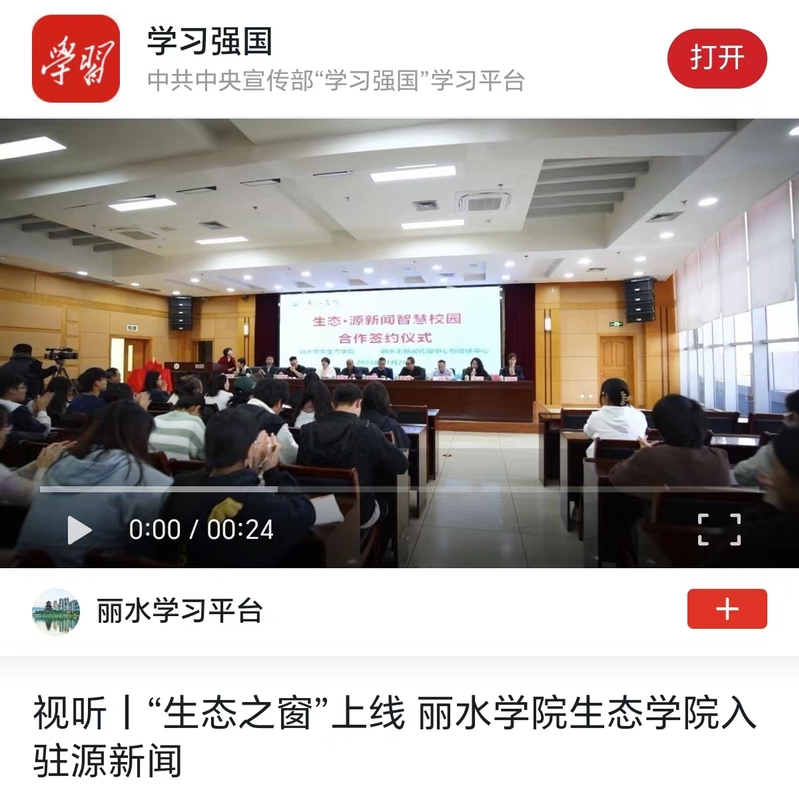Open the 丽水学习平台 profile

(x=179, y=610)
